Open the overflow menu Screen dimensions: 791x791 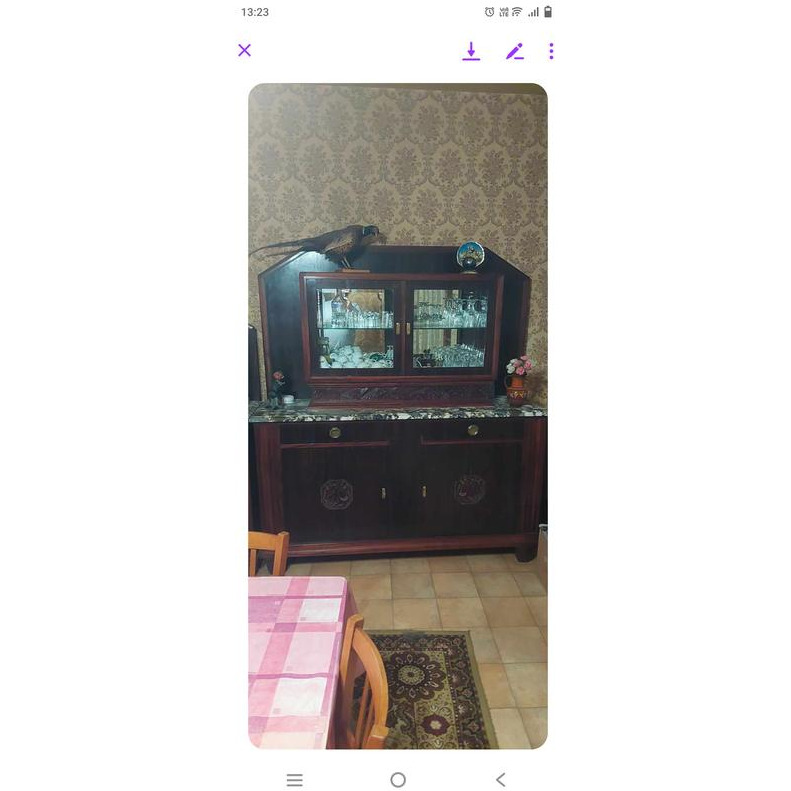pos(551,51)
